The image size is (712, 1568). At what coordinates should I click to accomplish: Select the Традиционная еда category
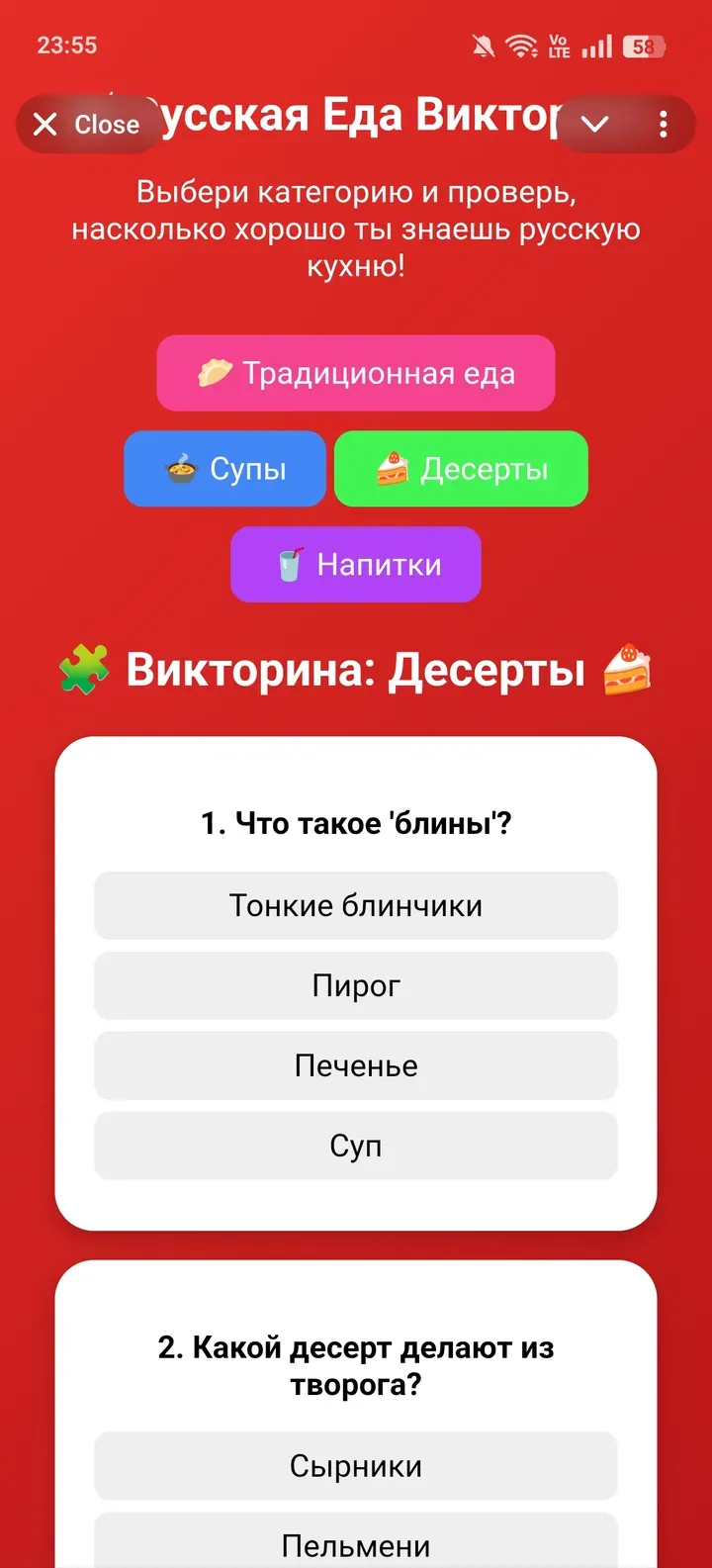tap(355, 373)
